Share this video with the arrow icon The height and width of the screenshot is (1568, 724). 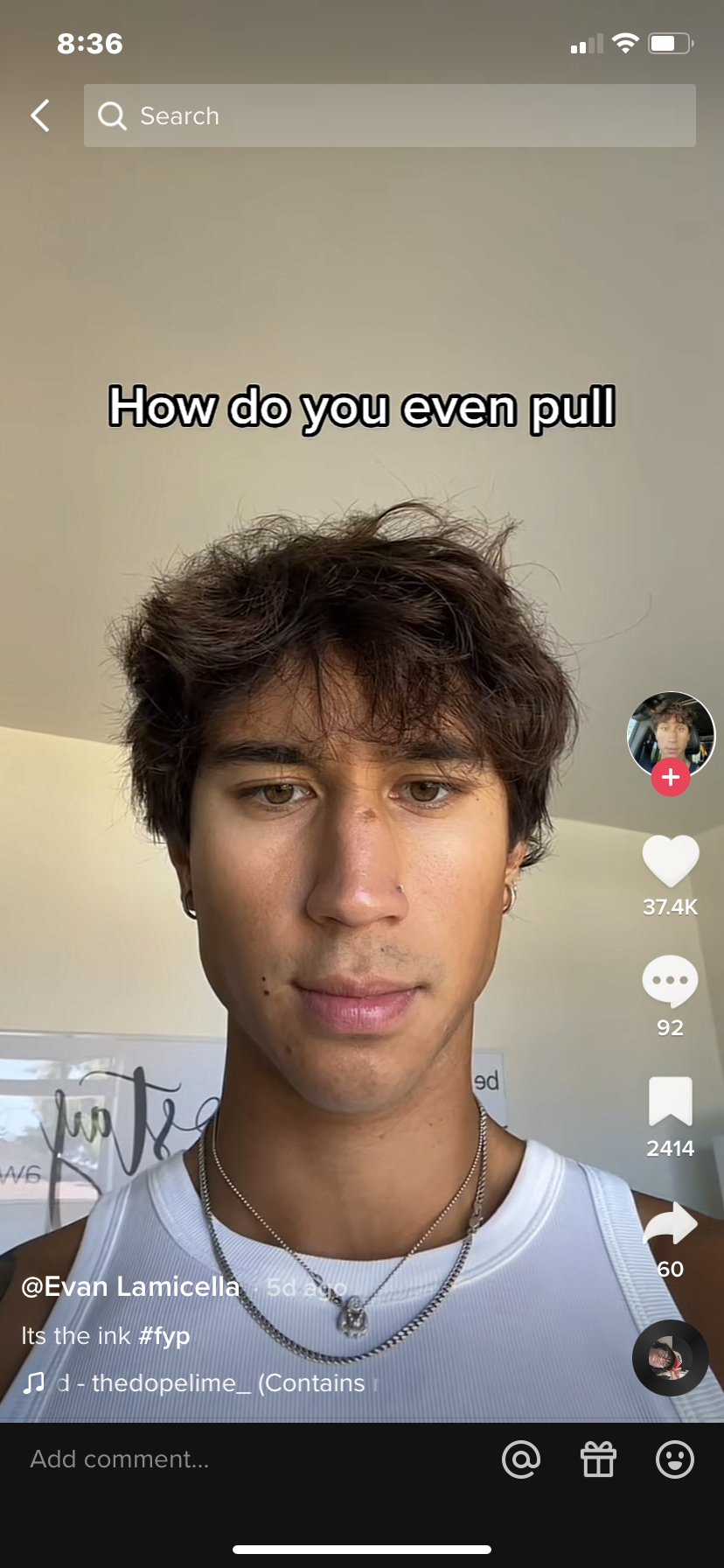pyautogui.click(x=671, y=1223)
